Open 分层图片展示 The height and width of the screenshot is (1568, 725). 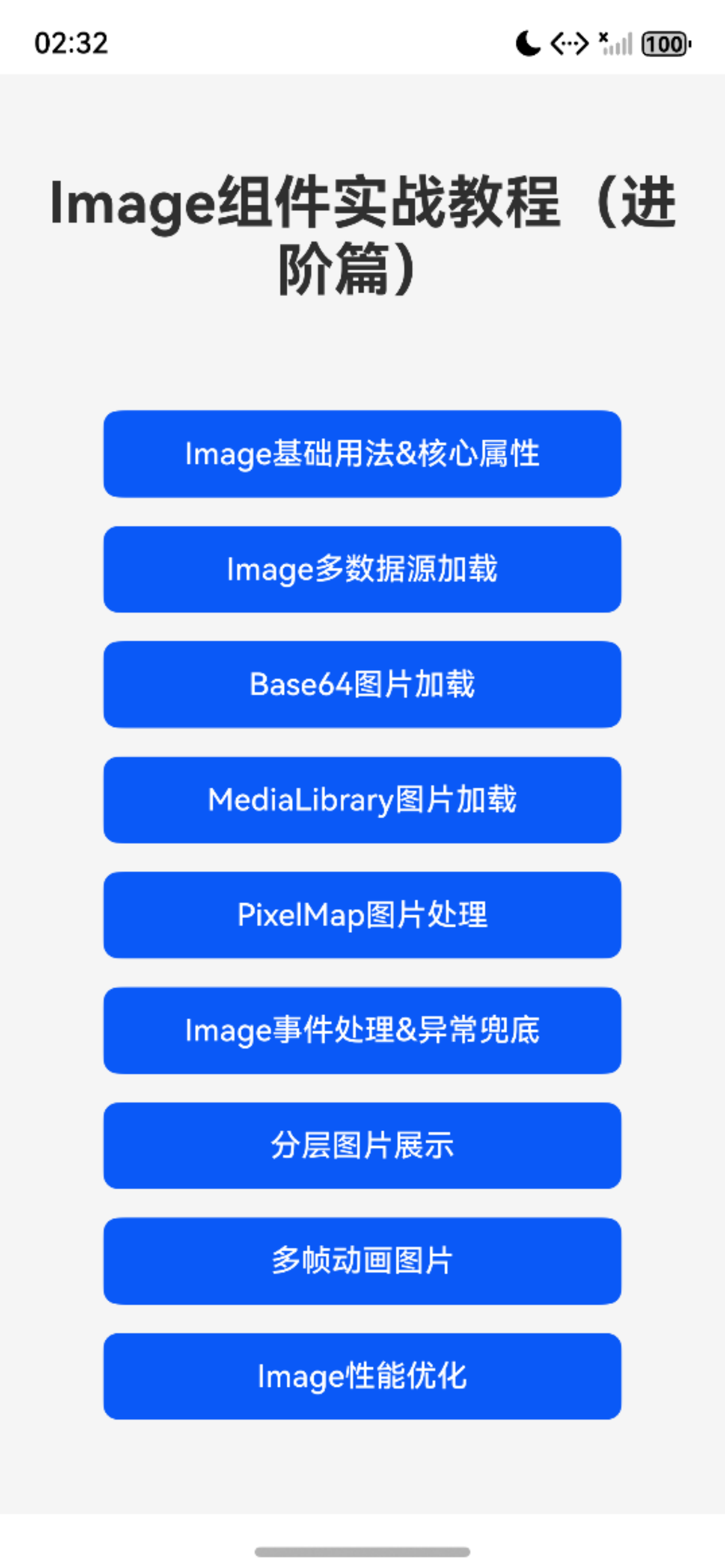(362, 1146)
